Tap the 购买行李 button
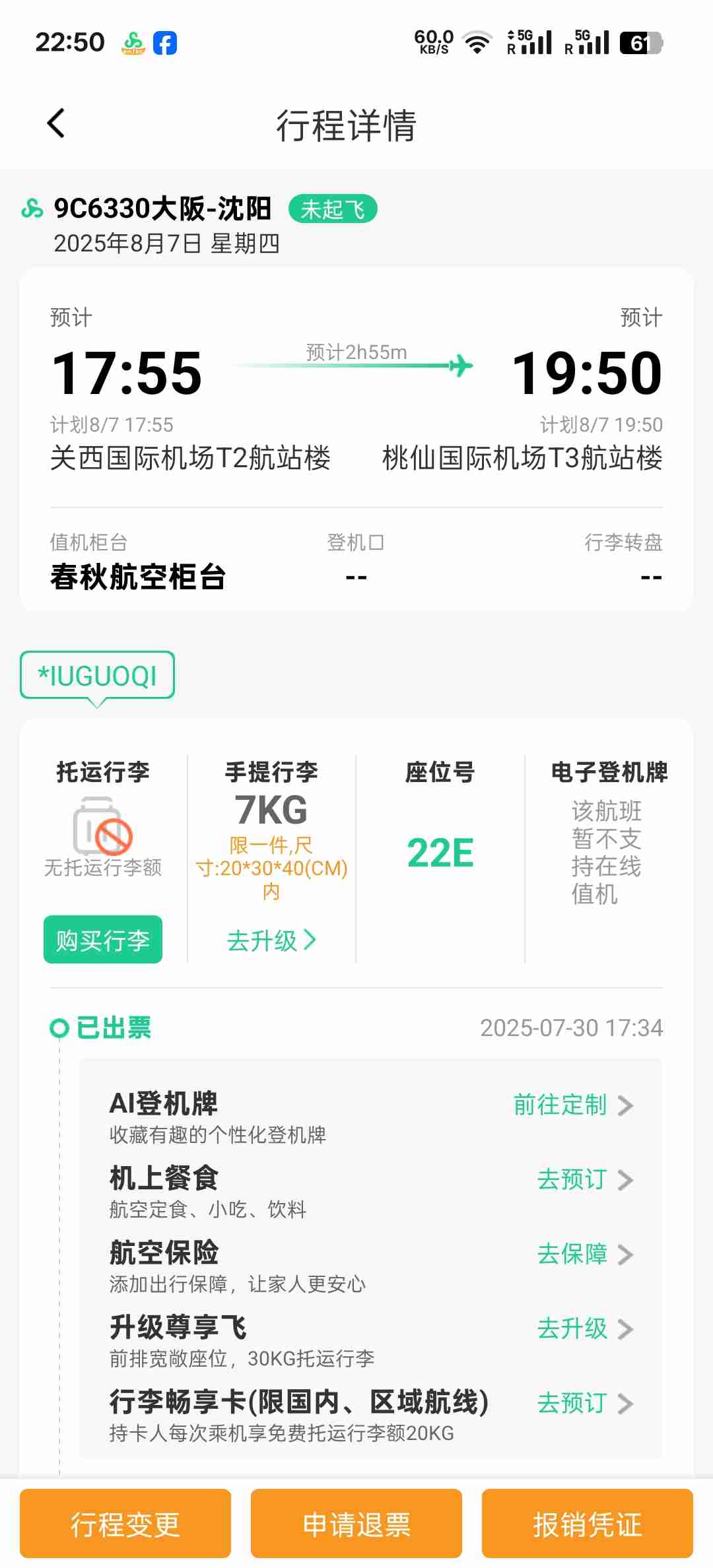This screenshot has width=713, height=1568. 103,940
